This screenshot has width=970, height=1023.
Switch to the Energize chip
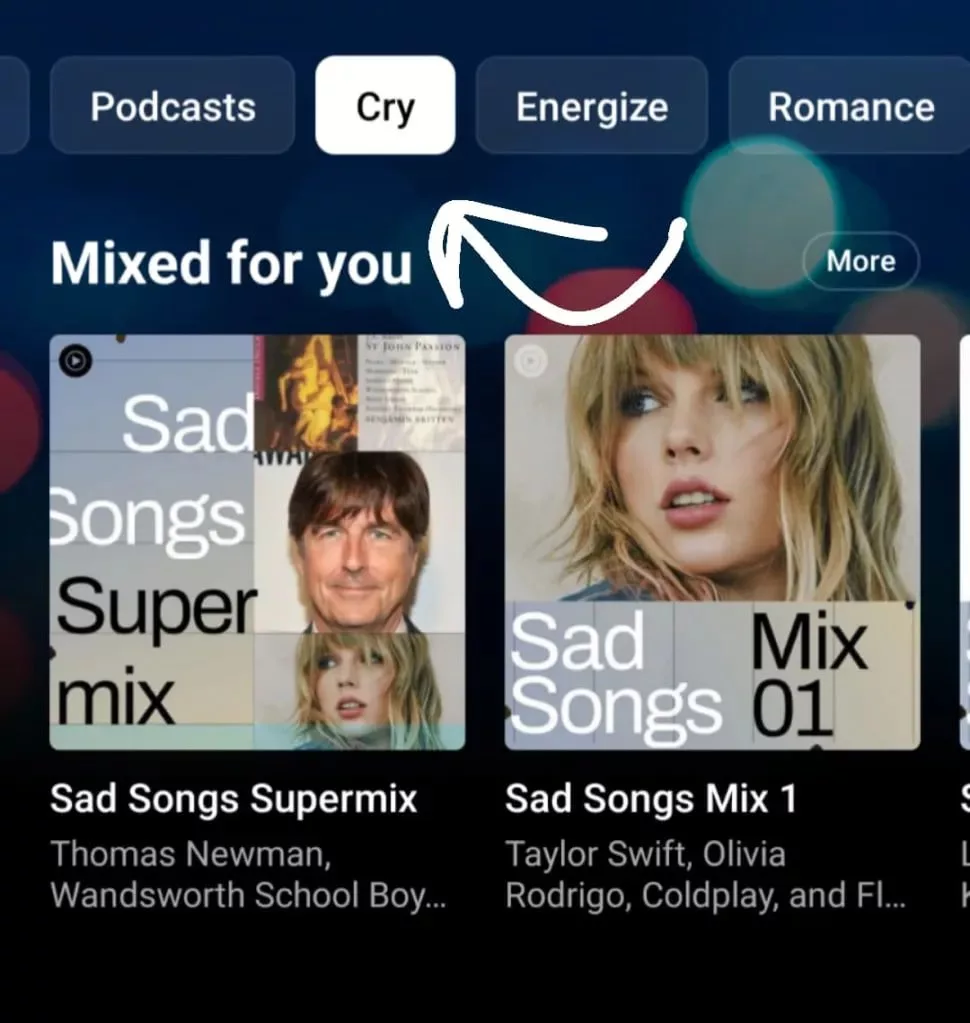[591, 106]
